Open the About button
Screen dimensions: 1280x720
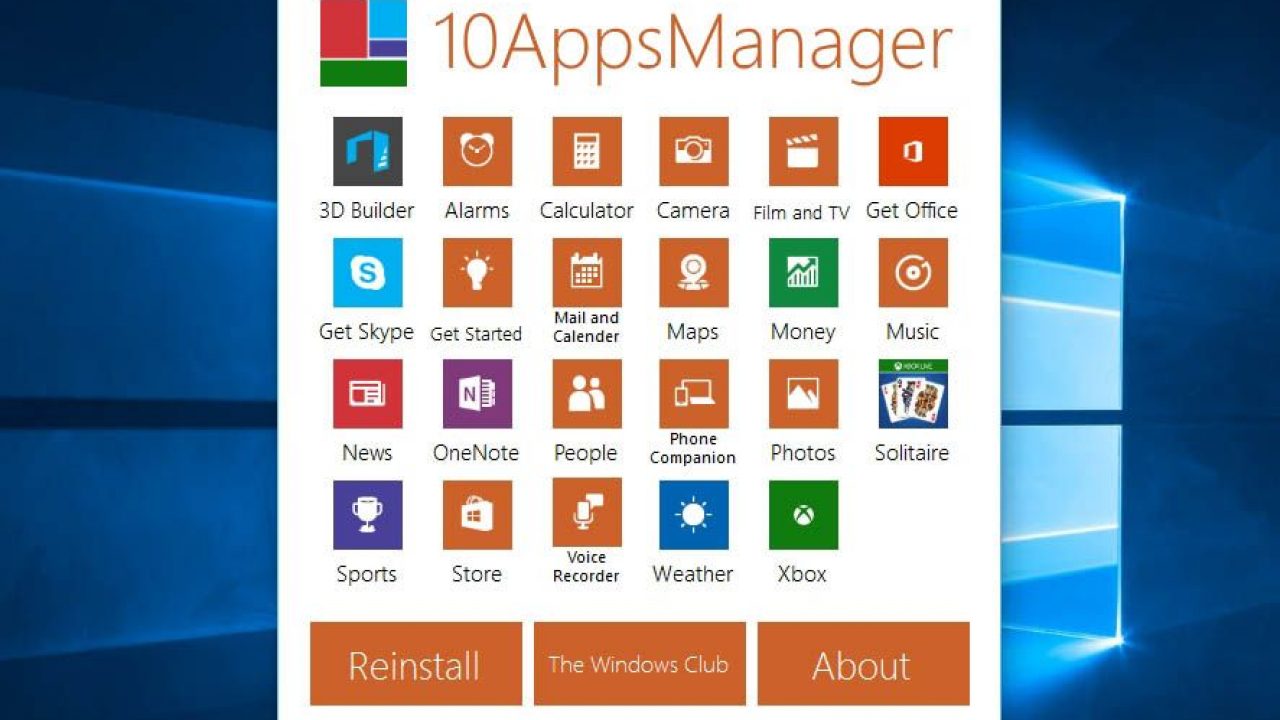pos(862,664)
